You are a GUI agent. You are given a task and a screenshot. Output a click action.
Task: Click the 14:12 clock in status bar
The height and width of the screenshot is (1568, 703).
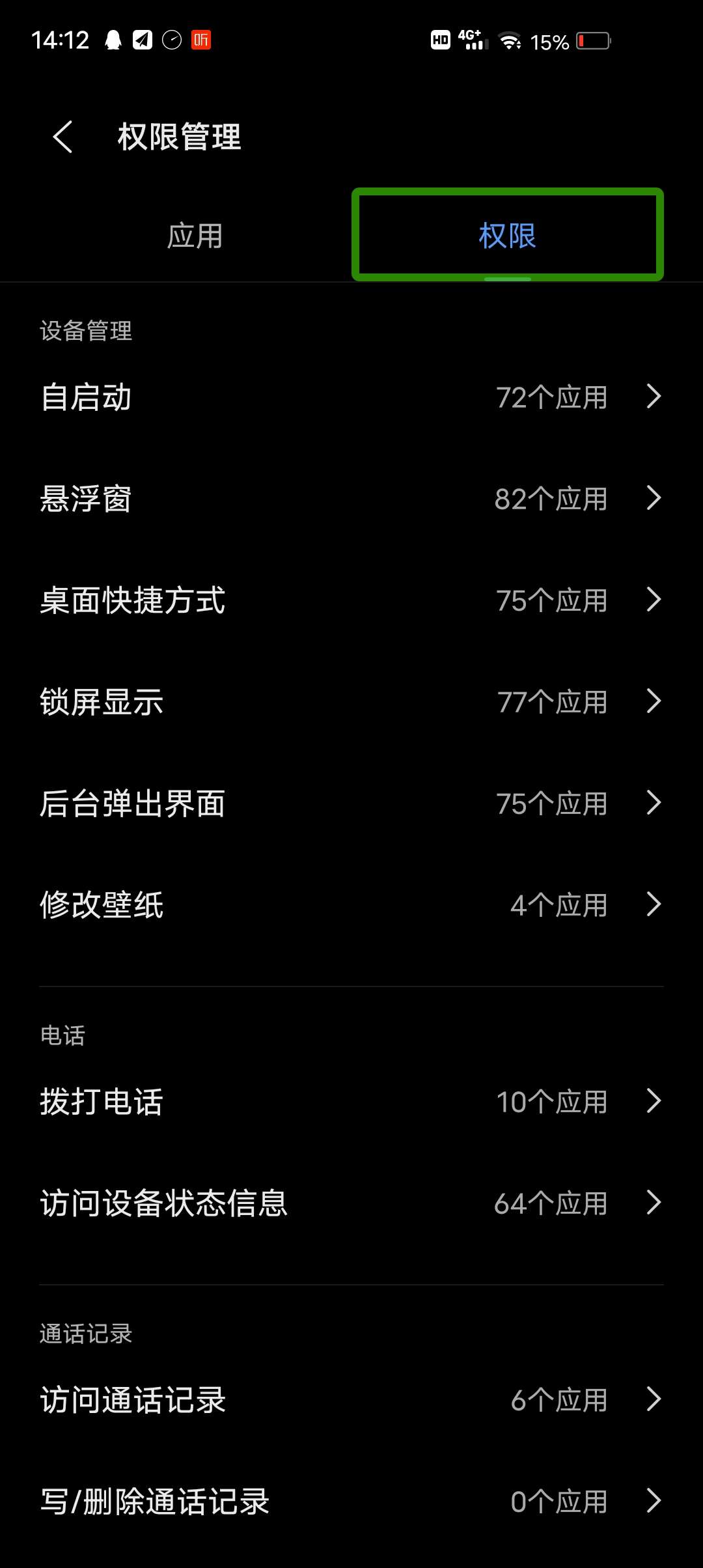pos(63,40)
